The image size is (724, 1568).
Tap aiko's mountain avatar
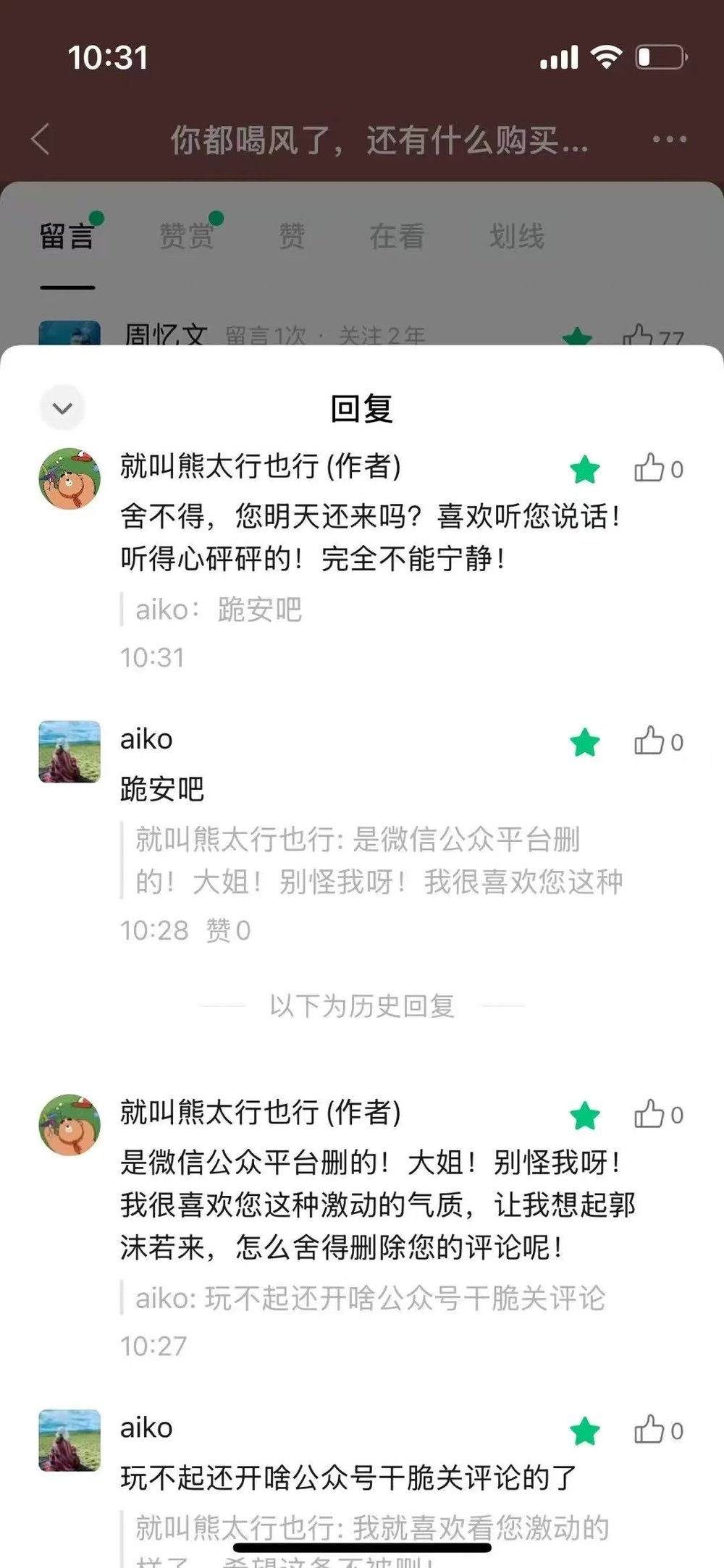pos(70,751)
